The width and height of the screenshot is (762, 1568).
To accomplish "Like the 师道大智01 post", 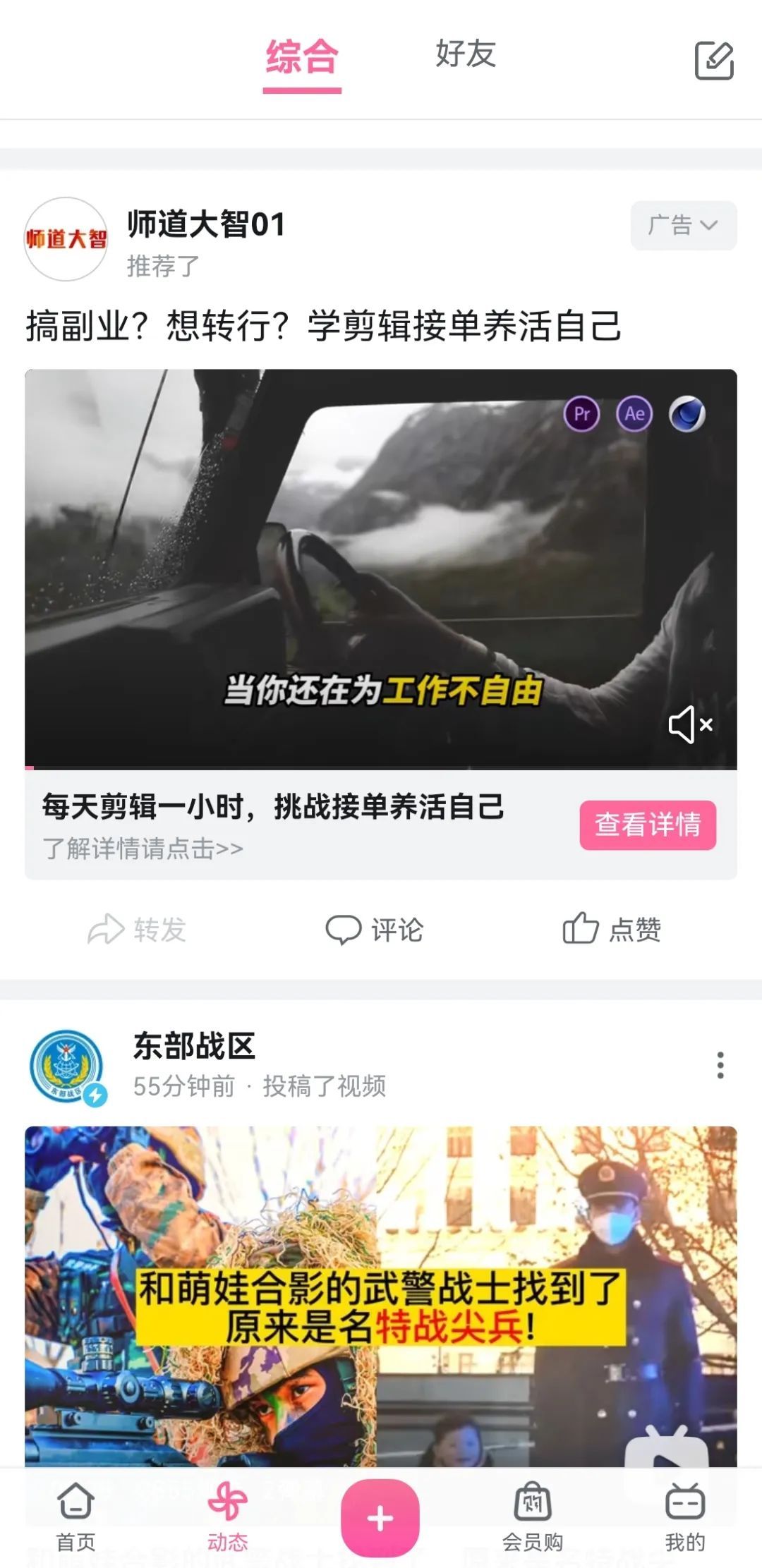I will 612,930.
